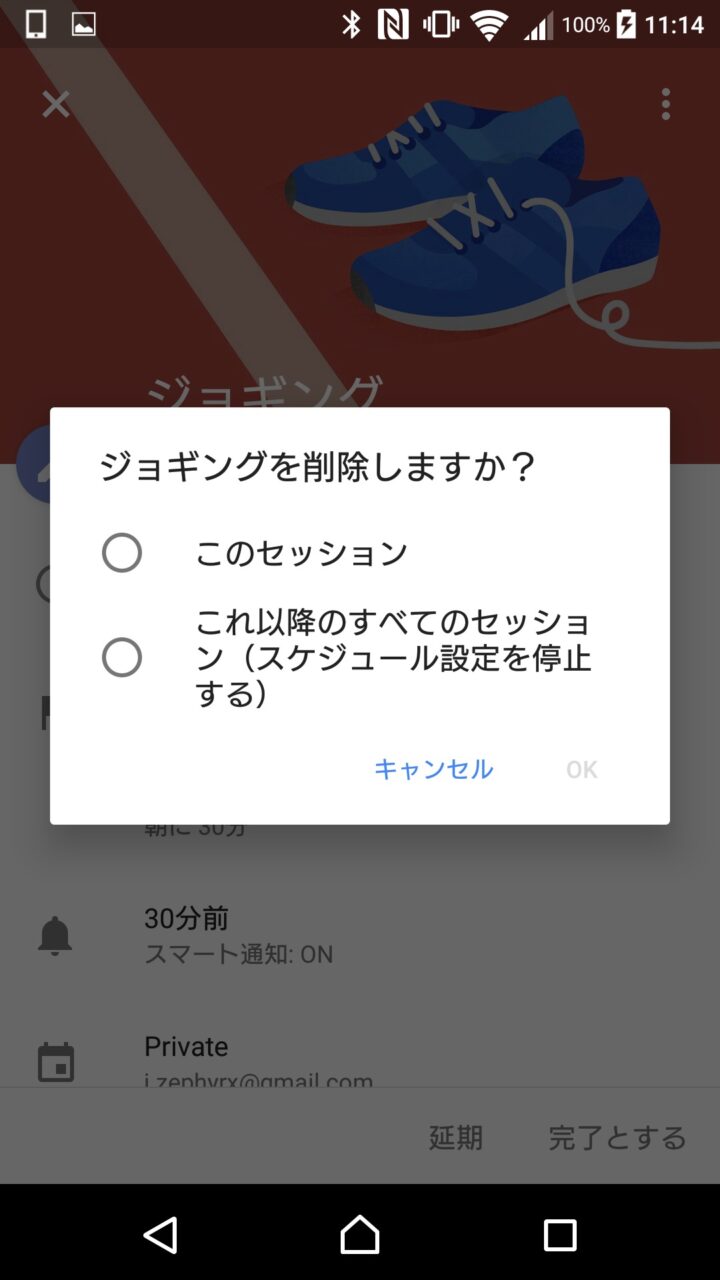The height and width of the screenshot is (1280, 720).
Task: Tap キャンセル to dismiss the dialog
Action: (x=433, y=769)
